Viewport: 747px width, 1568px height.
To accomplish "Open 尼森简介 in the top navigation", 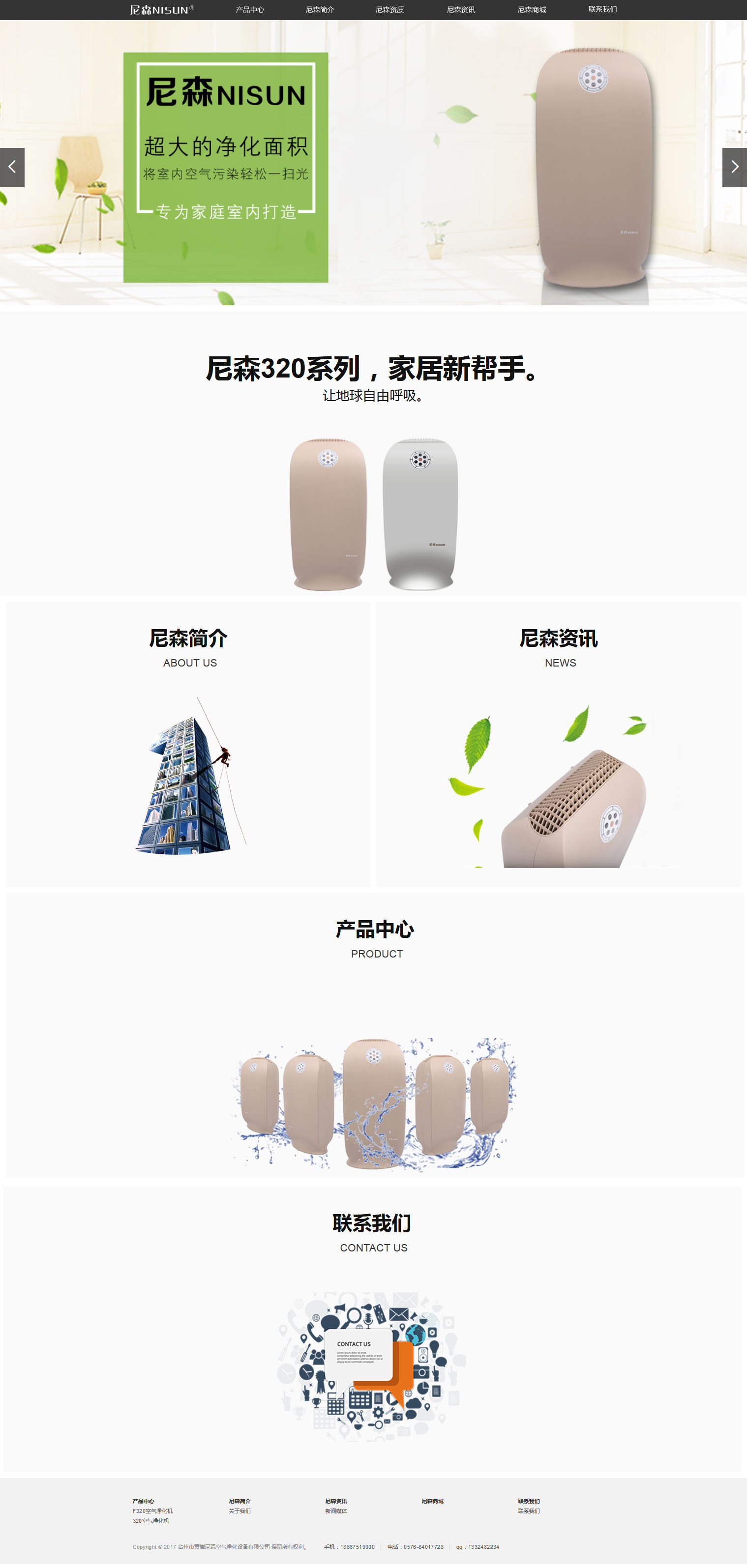I will [320, 10].
